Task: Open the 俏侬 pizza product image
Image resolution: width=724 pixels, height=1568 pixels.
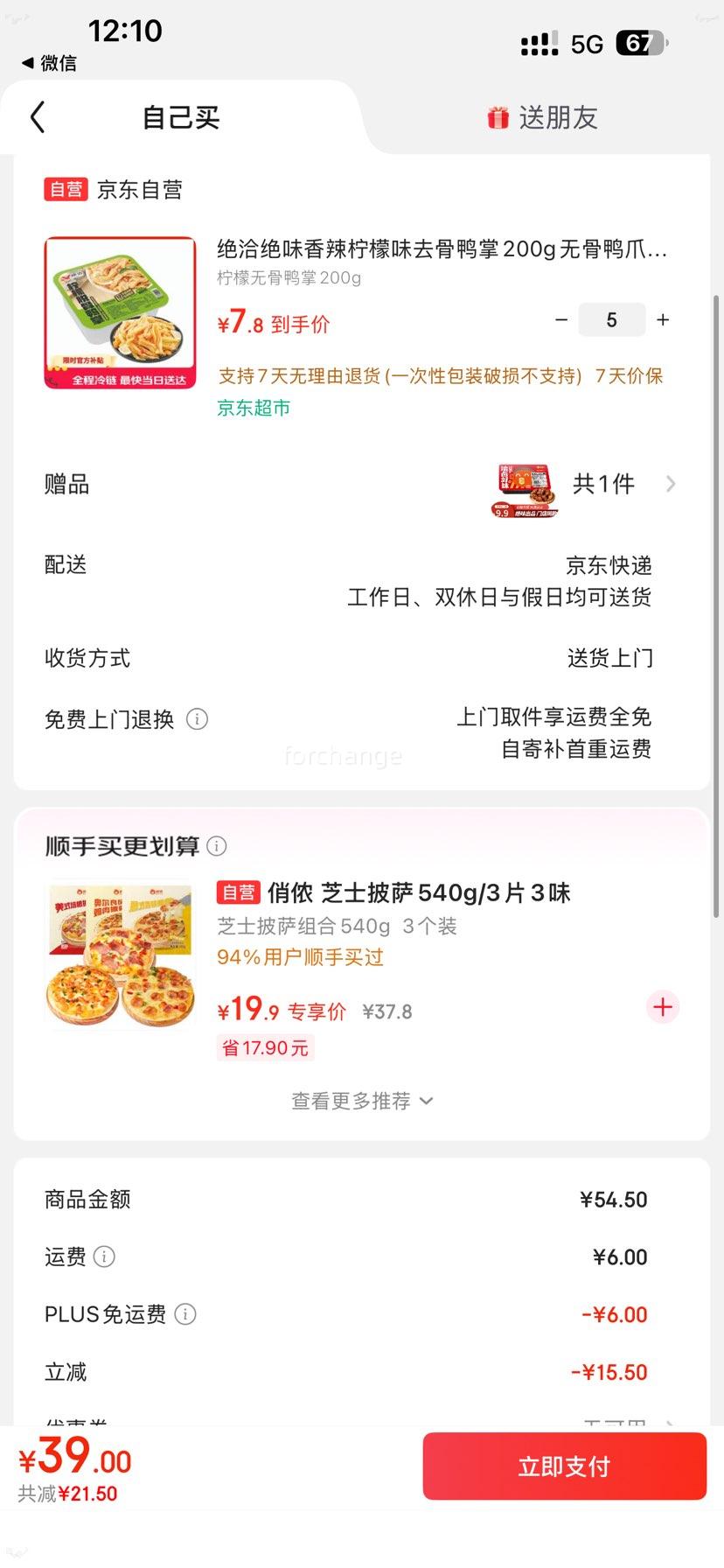Action: (x=121, y=953)
